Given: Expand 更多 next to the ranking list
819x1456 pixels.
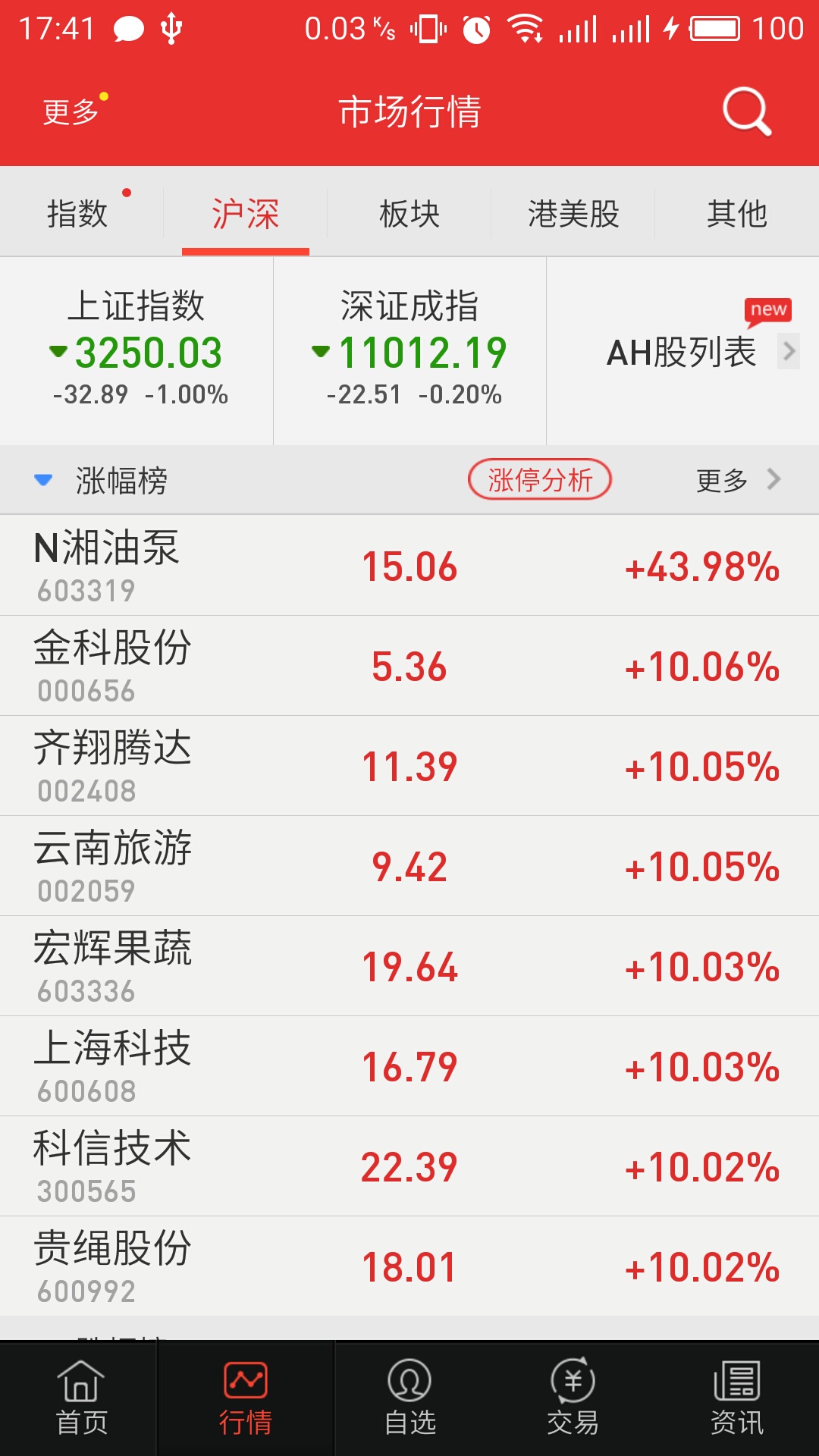Looking at the screenshot, I should tap(720, 479).
